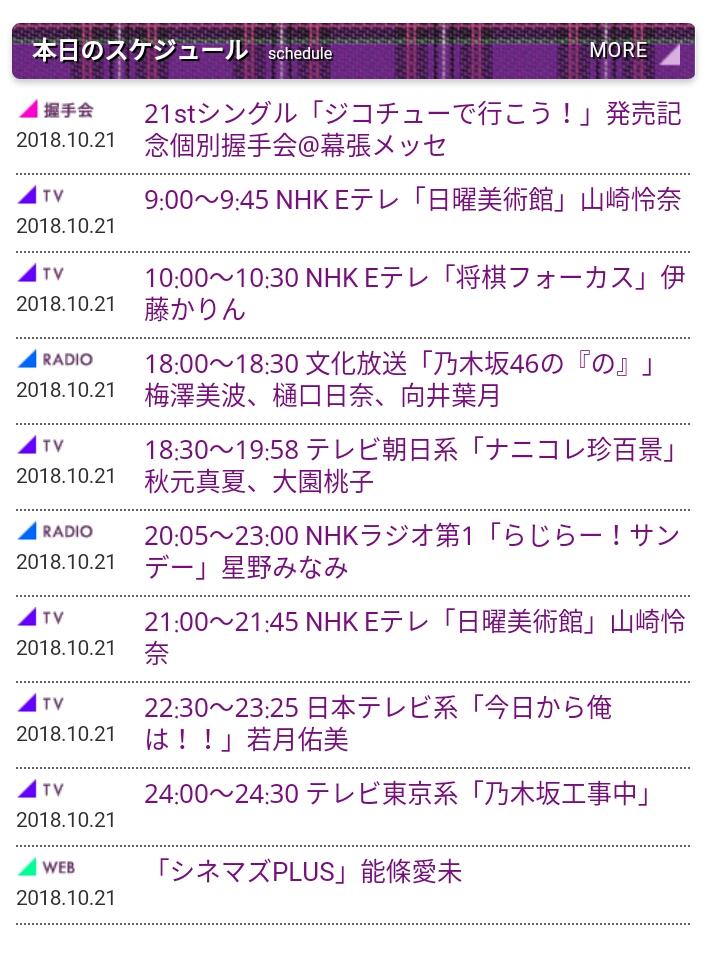
Task: Open the 9:00 NHK Eテレ 日曜美術館 entry
Action: click(412, 200)
